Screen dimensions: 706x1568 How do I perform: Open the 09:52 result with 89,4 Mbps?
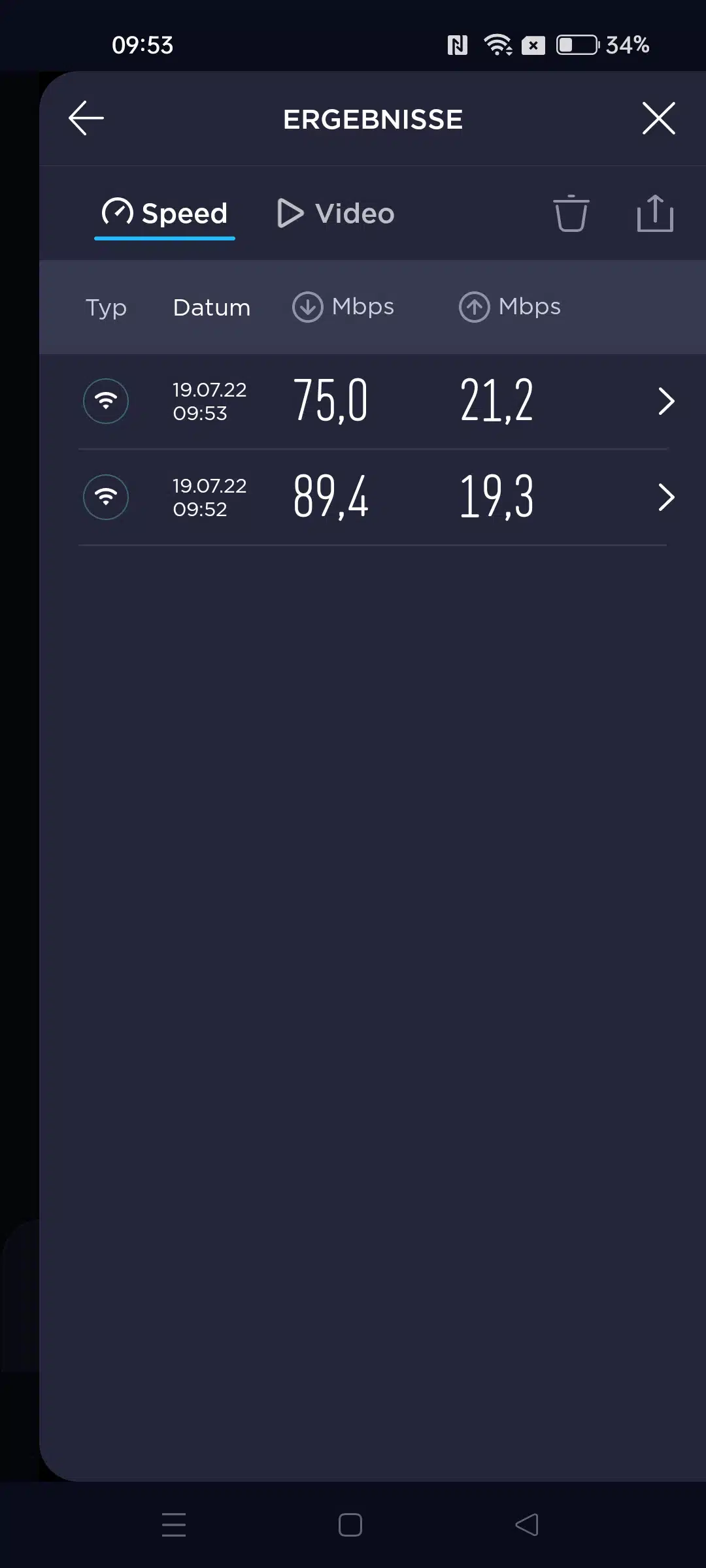373,497
